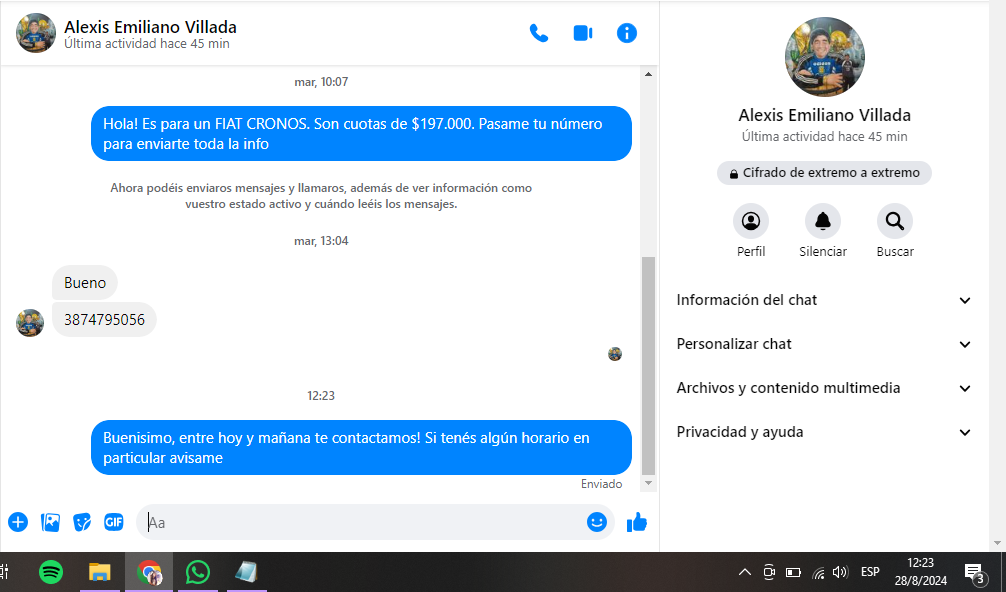Search in conversation with Buscar
This screenshot has height=592, width=1006.
point(895,221)
